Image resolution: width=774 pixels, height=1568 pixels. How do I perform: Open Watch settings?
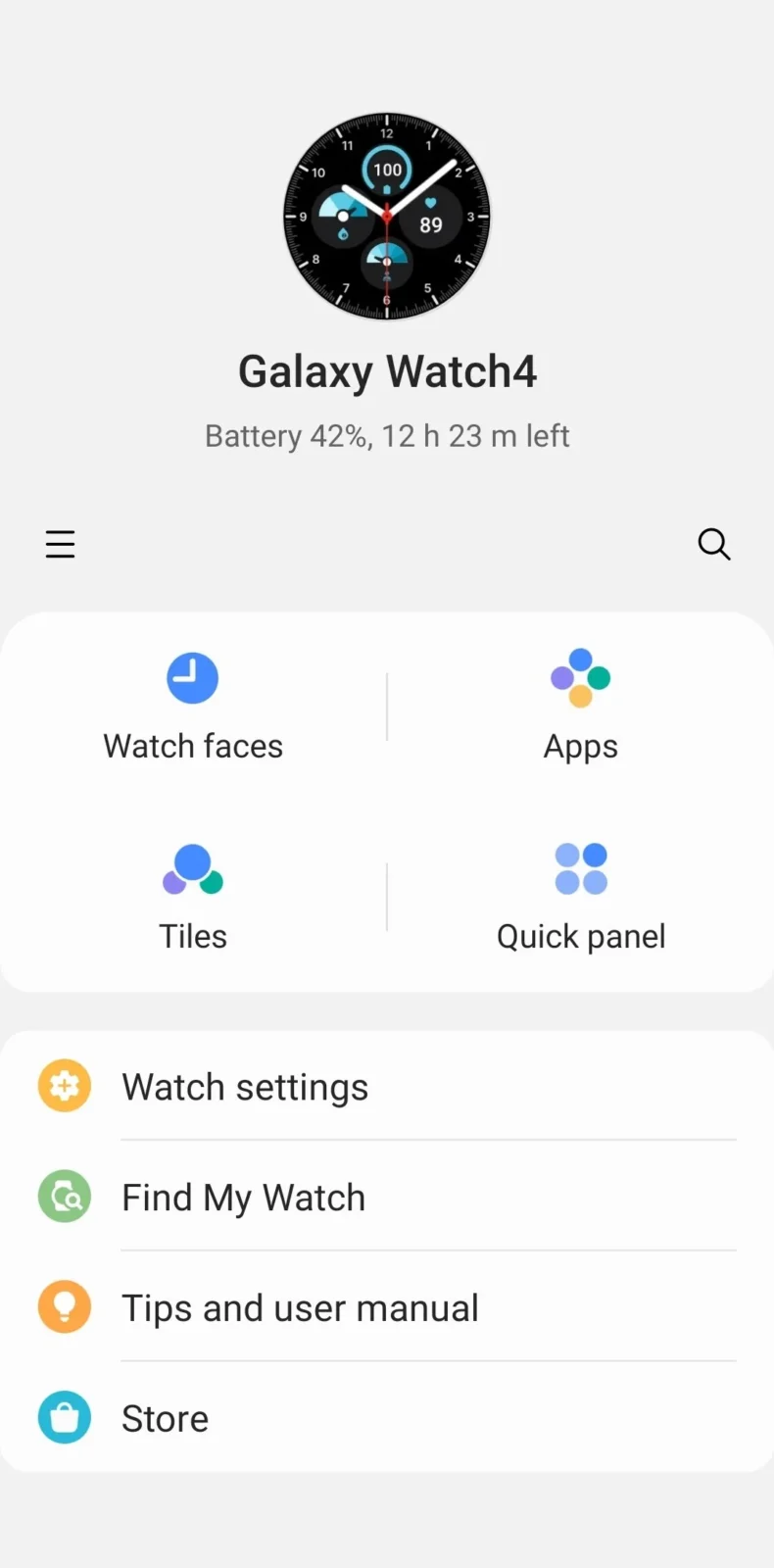point(245,1086)
